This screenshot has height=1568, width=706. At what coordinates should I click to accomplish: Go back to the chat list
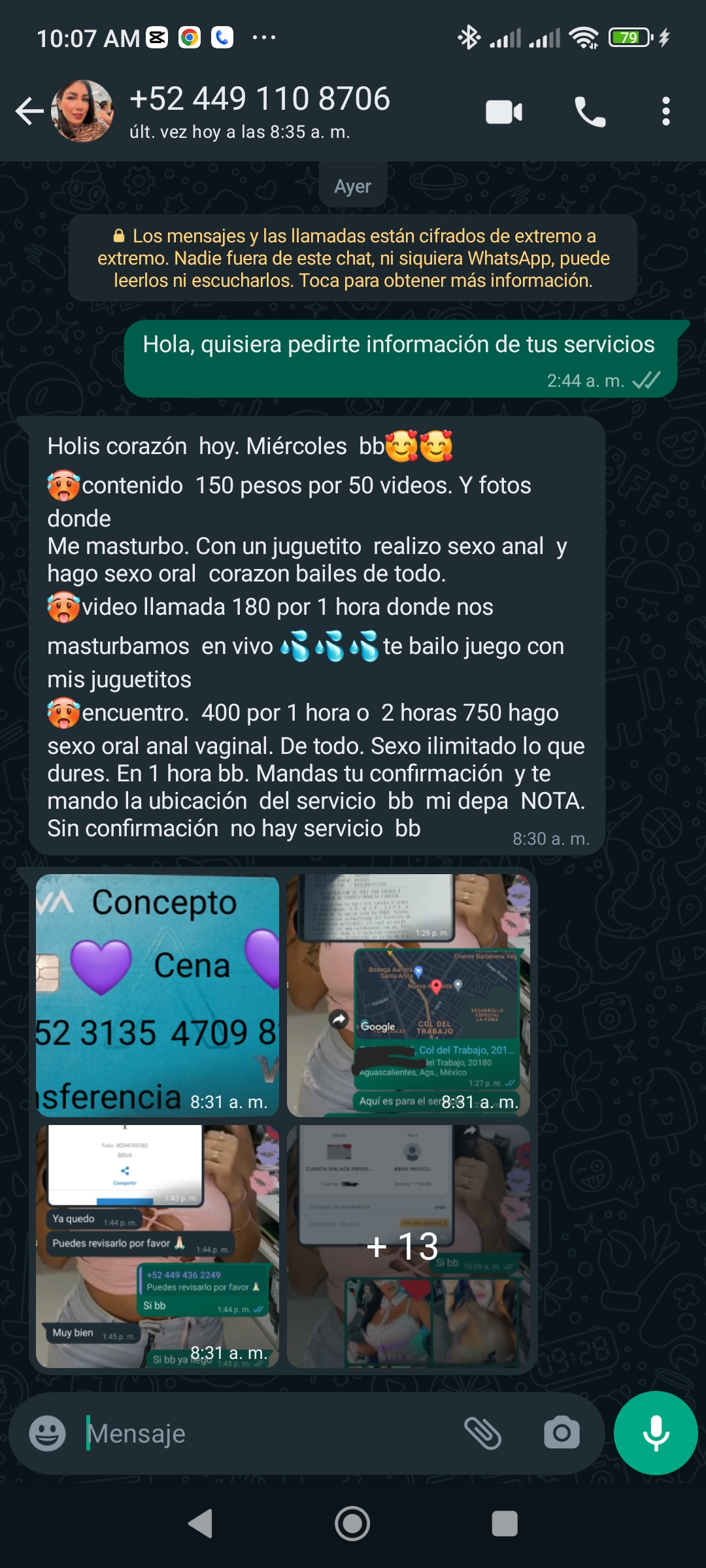pos(29,111)
